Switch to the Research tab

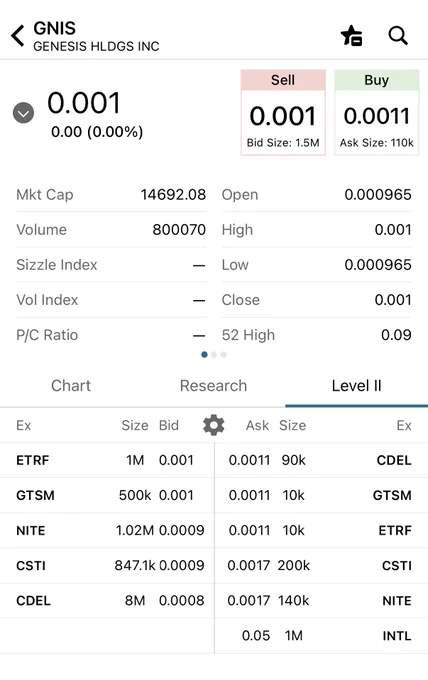pos(213,386)
